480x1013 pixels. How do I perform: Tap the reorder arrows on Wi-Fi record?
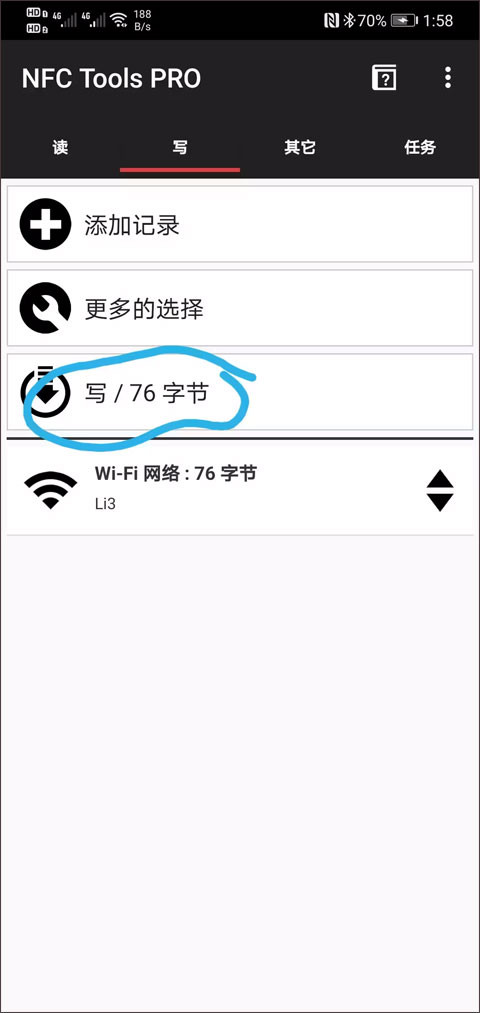[x=440, y=491]
